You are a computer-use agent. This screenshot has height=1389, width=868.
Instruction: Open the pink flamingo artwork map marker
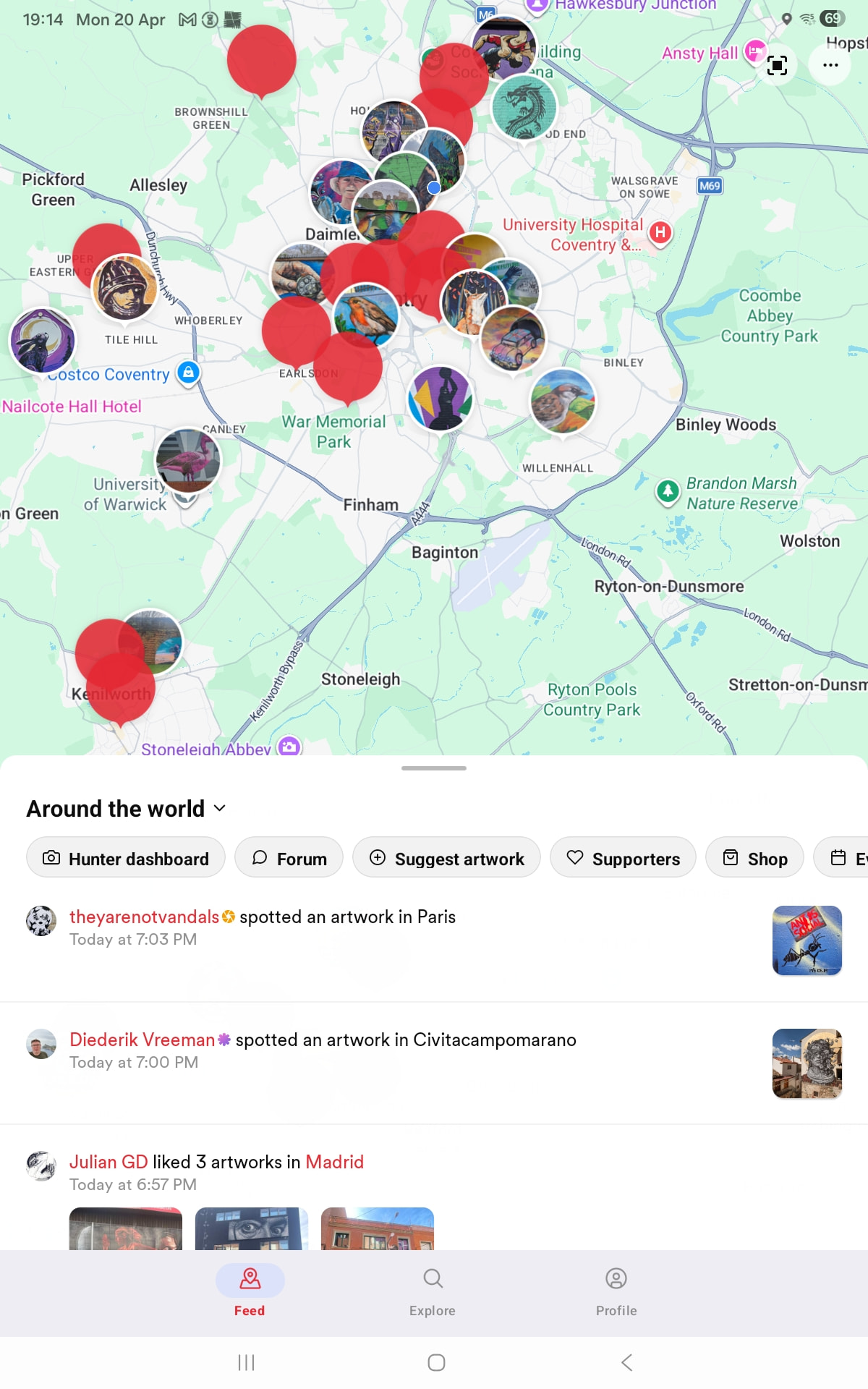(x=188, y=461)
